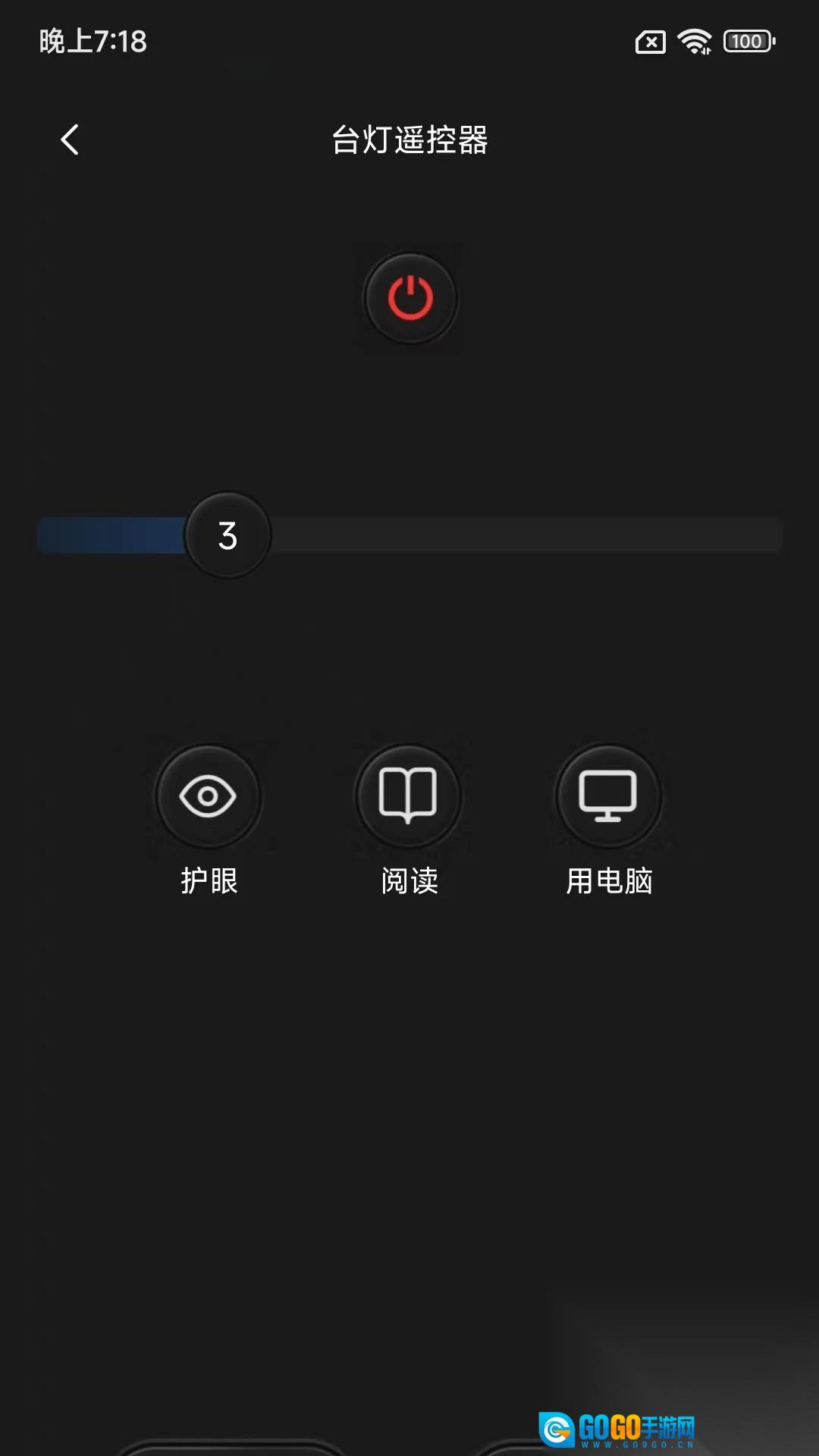Switch the lamp to 阅读 mode
Screen dimensions: 819x1456
pos(409,796)
